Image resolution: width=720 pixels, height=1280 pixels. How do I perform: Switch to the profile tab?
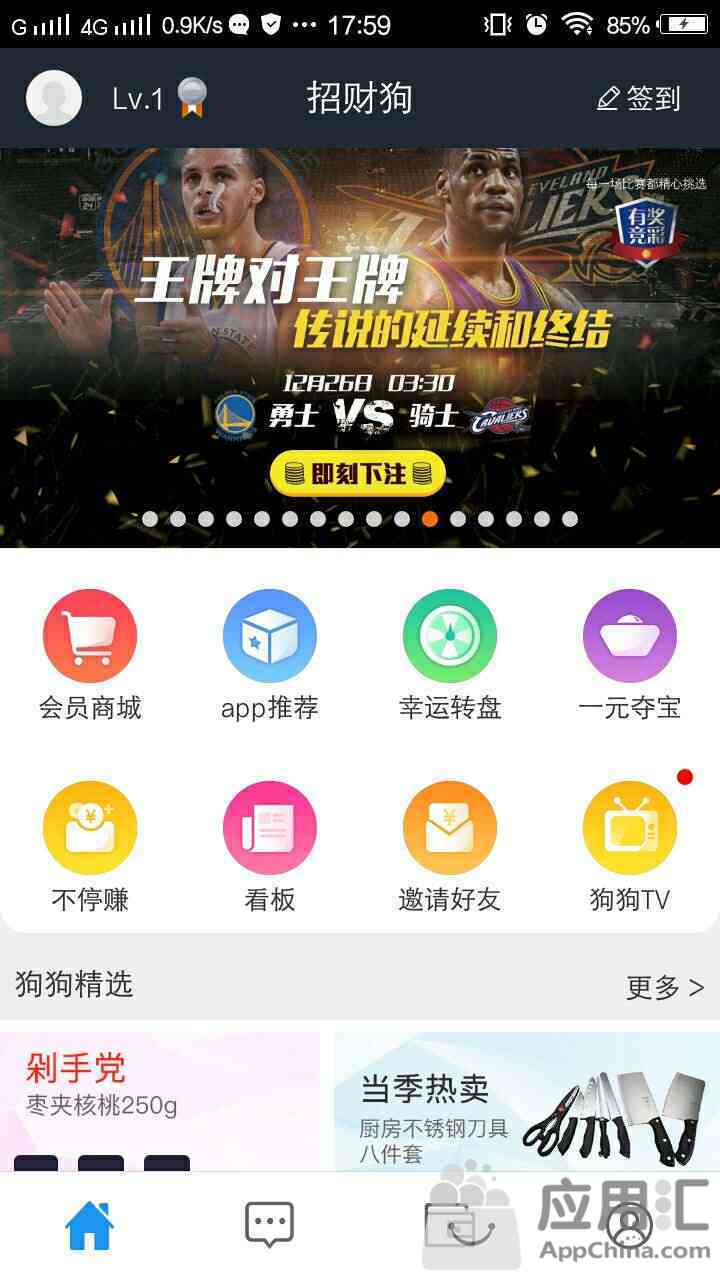coord(630,1225)
